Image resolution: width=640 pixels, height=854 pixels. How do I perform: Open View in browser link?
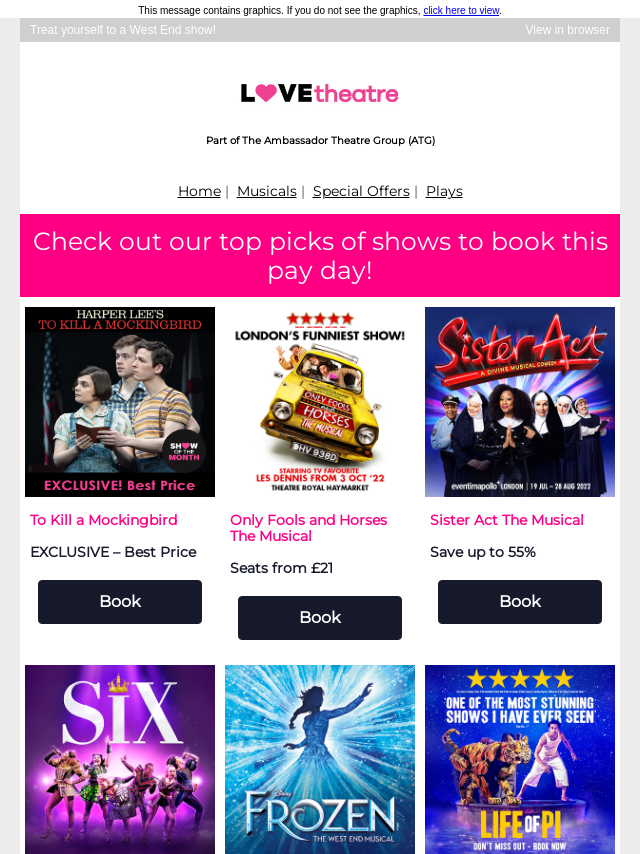click(x=567, y=30)
